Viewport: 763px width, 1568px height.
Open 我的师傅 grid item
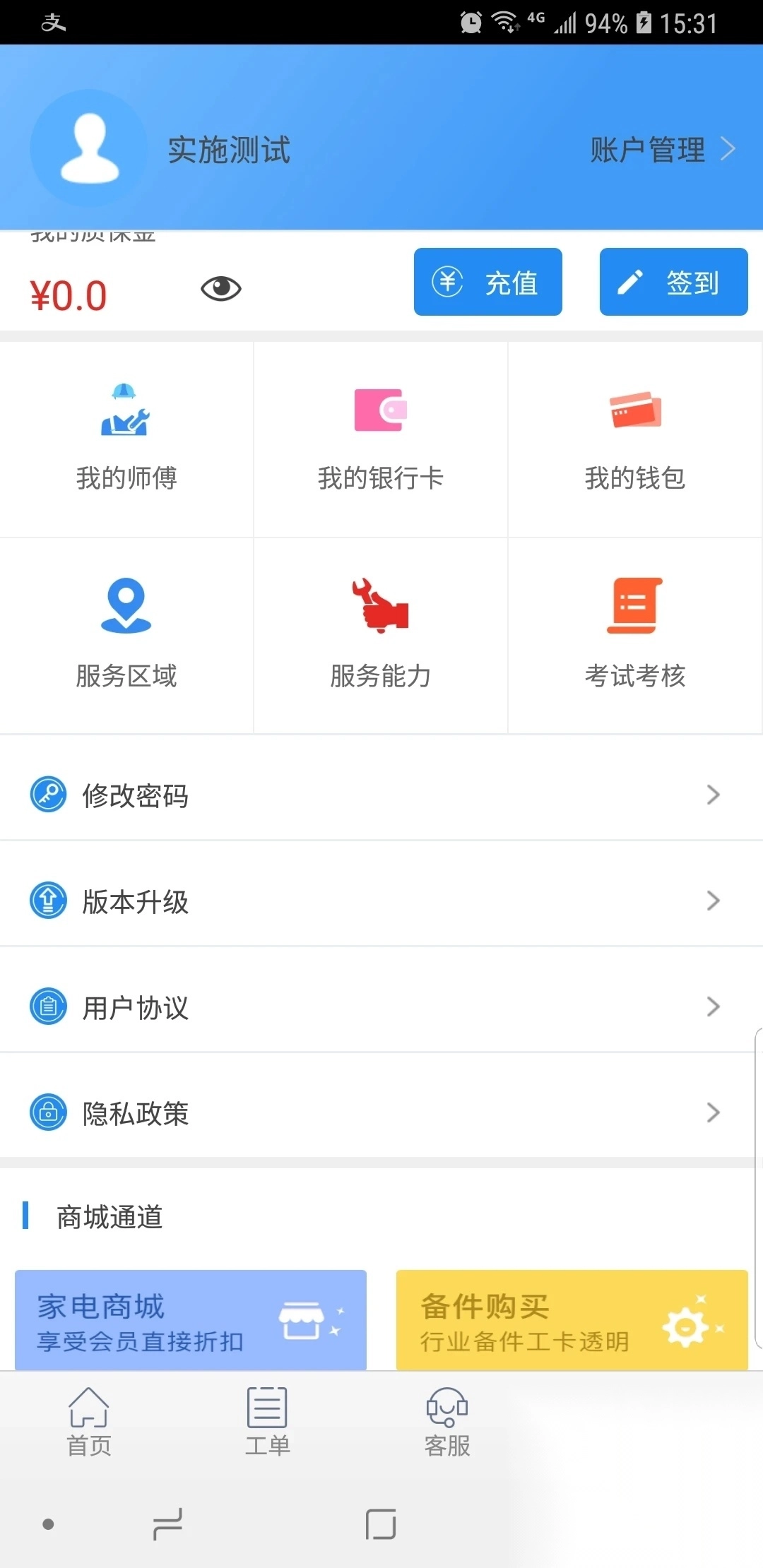[126, 439]
